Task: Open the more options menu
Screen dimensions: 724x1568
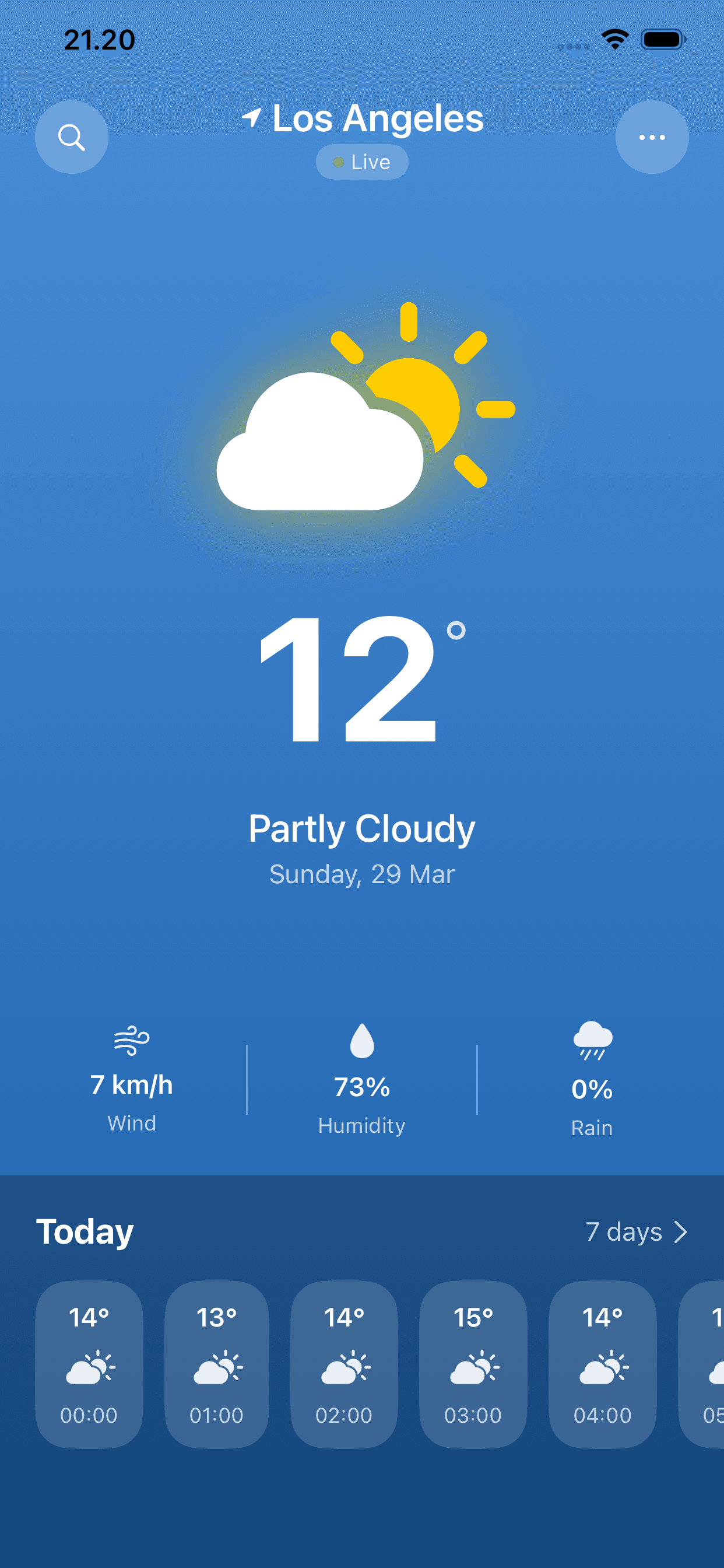Action: (652, 136)
